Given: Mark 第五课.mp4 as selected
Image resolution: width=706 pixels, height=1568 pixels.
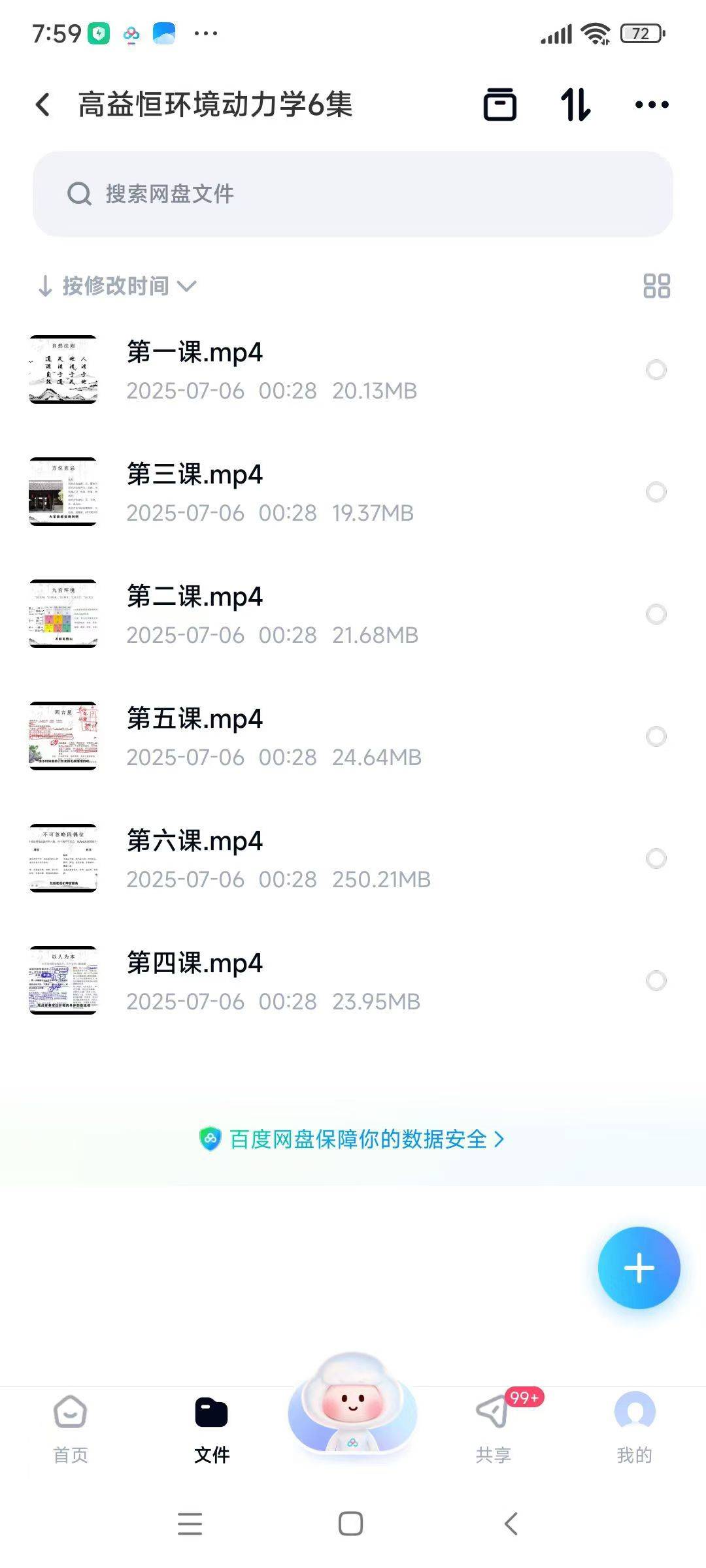Looking at the screenshot, I should click(656, 736).
